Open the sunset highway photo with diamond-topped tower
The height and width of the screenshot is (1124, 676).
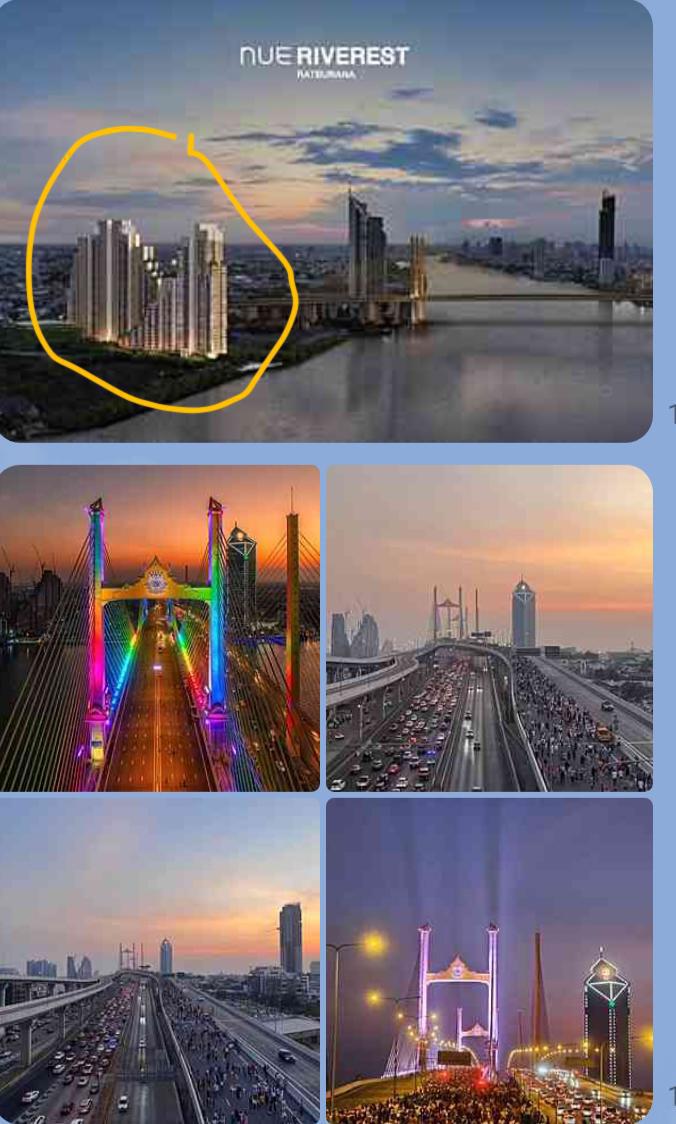[489, 628]
